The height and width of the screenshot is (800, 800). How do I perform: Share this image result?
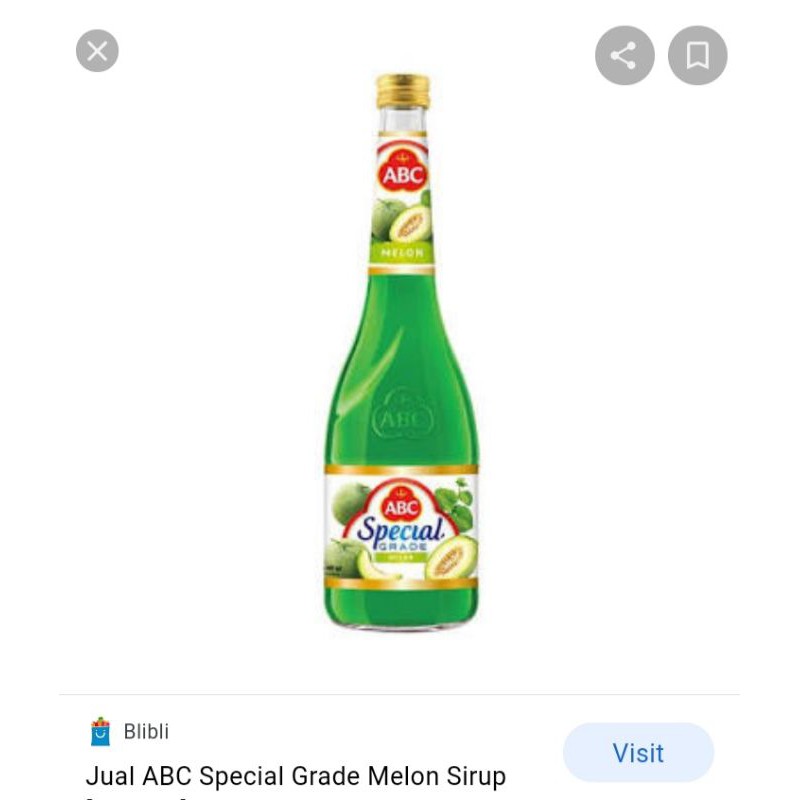[624, 55]
